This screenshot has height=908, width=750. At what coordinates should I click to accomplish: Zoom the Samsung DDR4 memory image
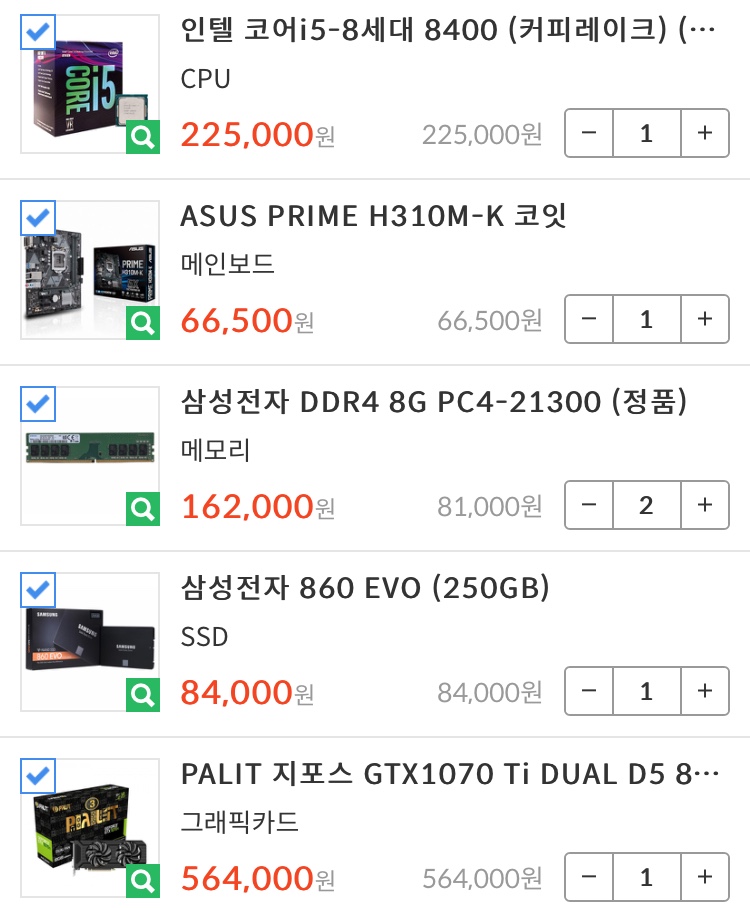143,510
